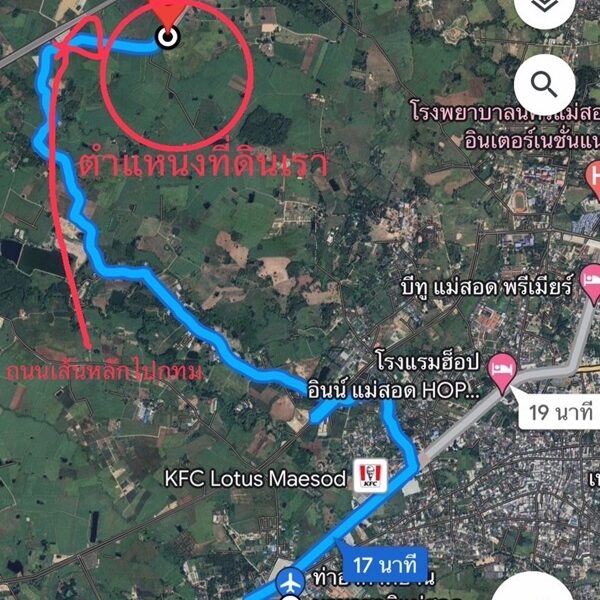Select the KFC Lotus Maesod place marker
The image size is (600, 600).
pyautogui.click(x=368, y=477)
